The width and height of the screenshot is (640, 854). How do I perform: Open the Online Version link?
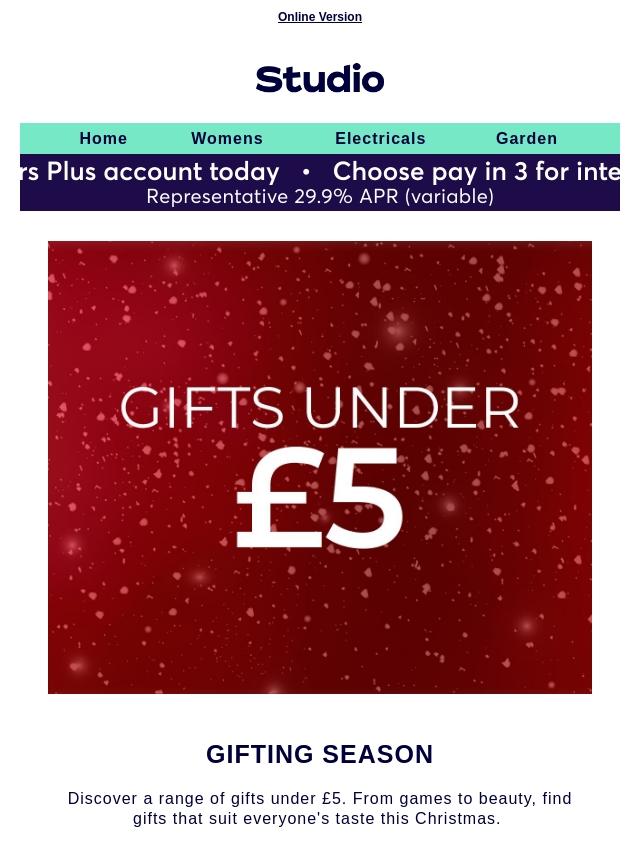point(320,17)
